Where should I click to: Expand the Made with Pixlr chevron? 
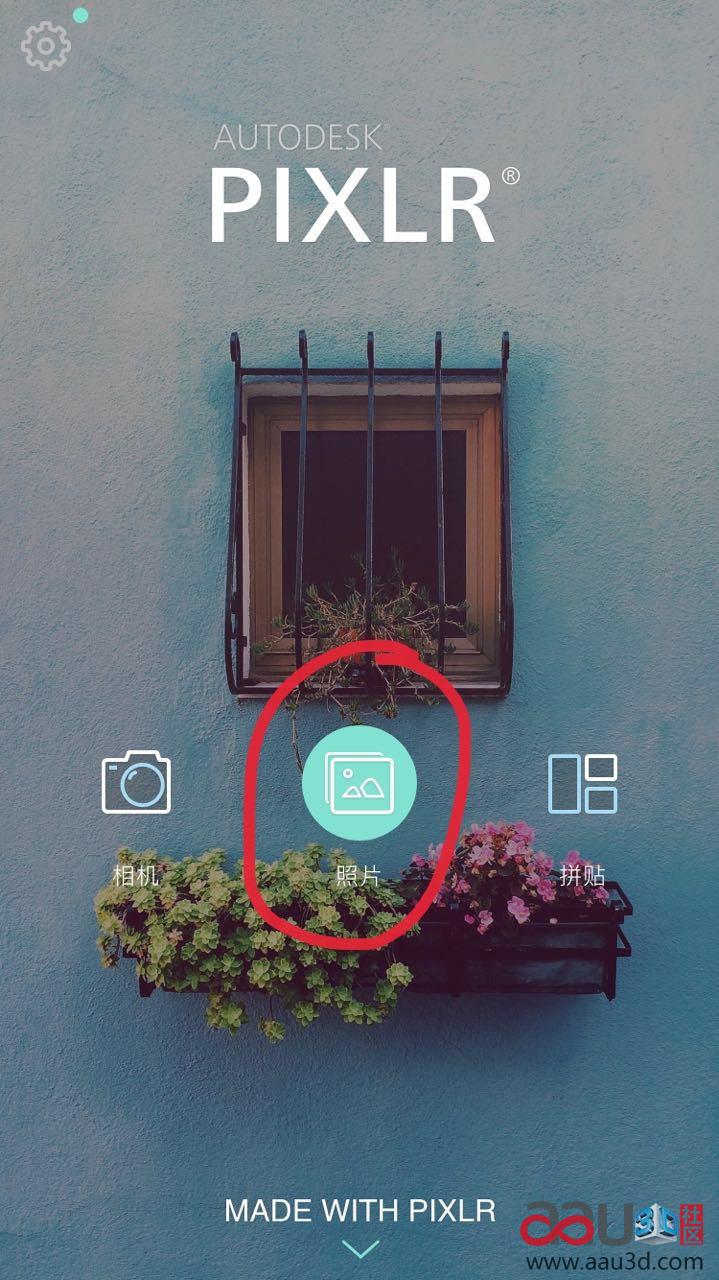[x=360, y=1248]
